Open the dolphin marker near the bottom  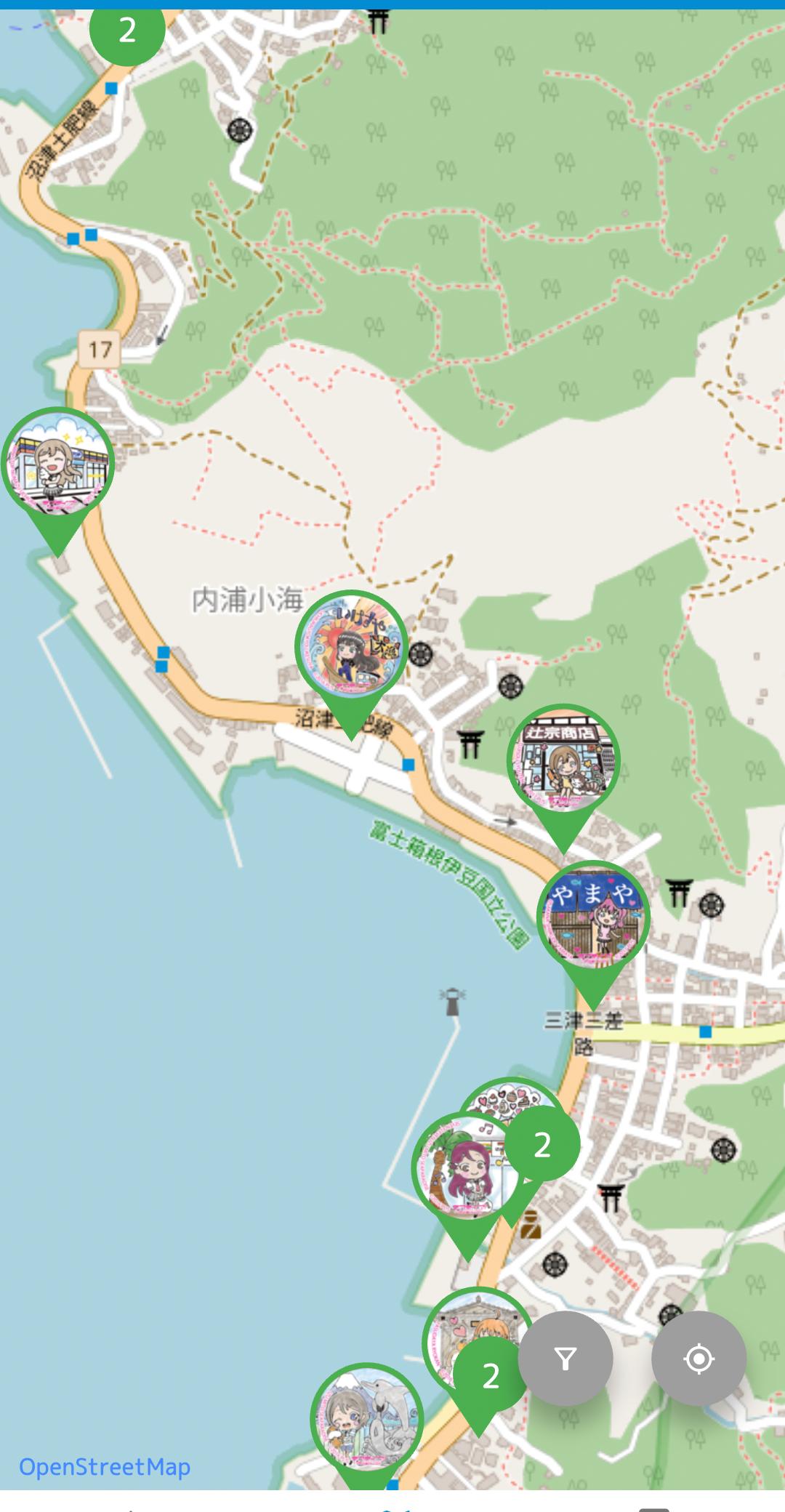pos(367,1418)
